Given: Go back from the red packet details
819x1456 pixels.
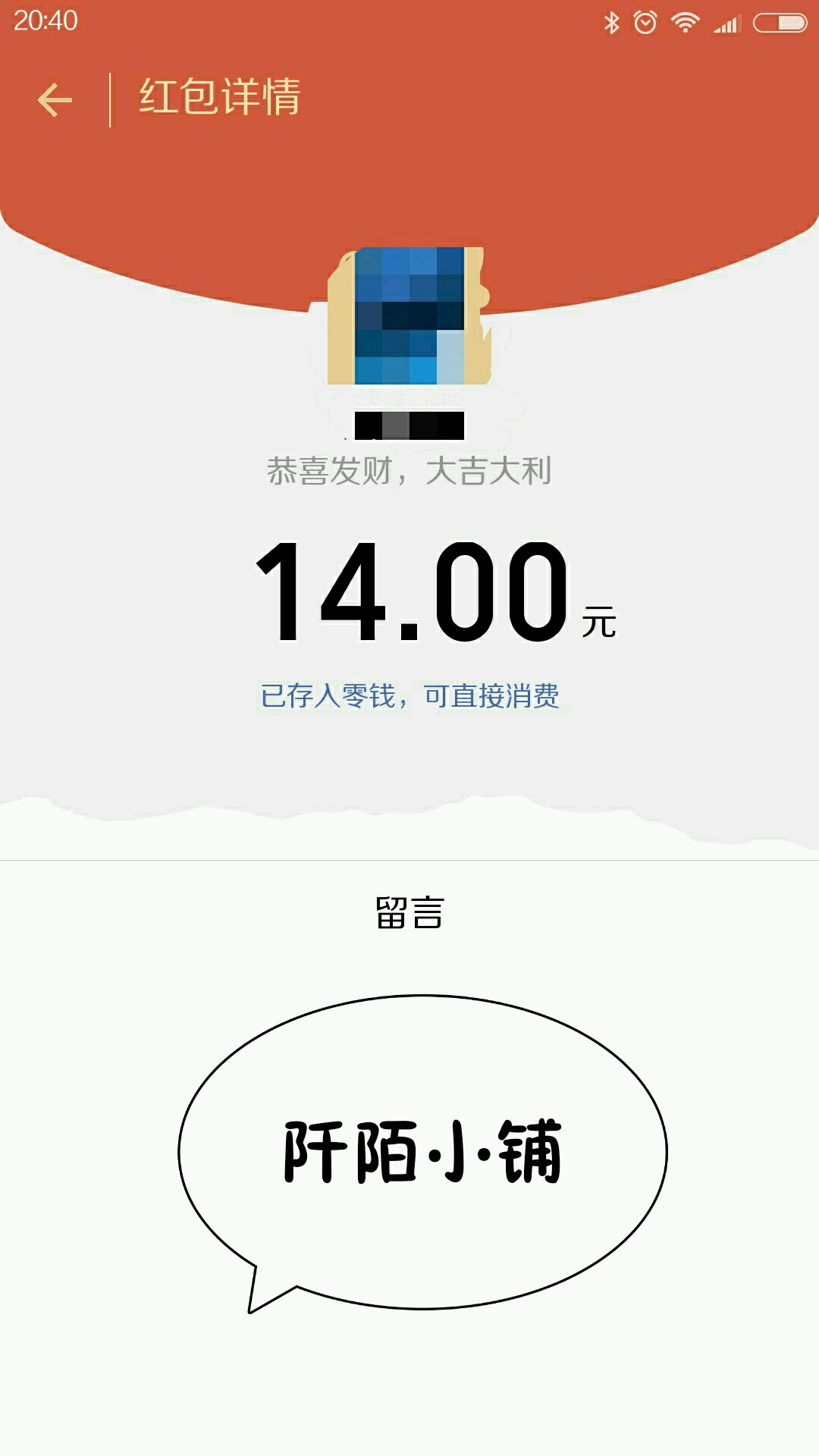Looking at the screenshot, I should click(55, 100).
